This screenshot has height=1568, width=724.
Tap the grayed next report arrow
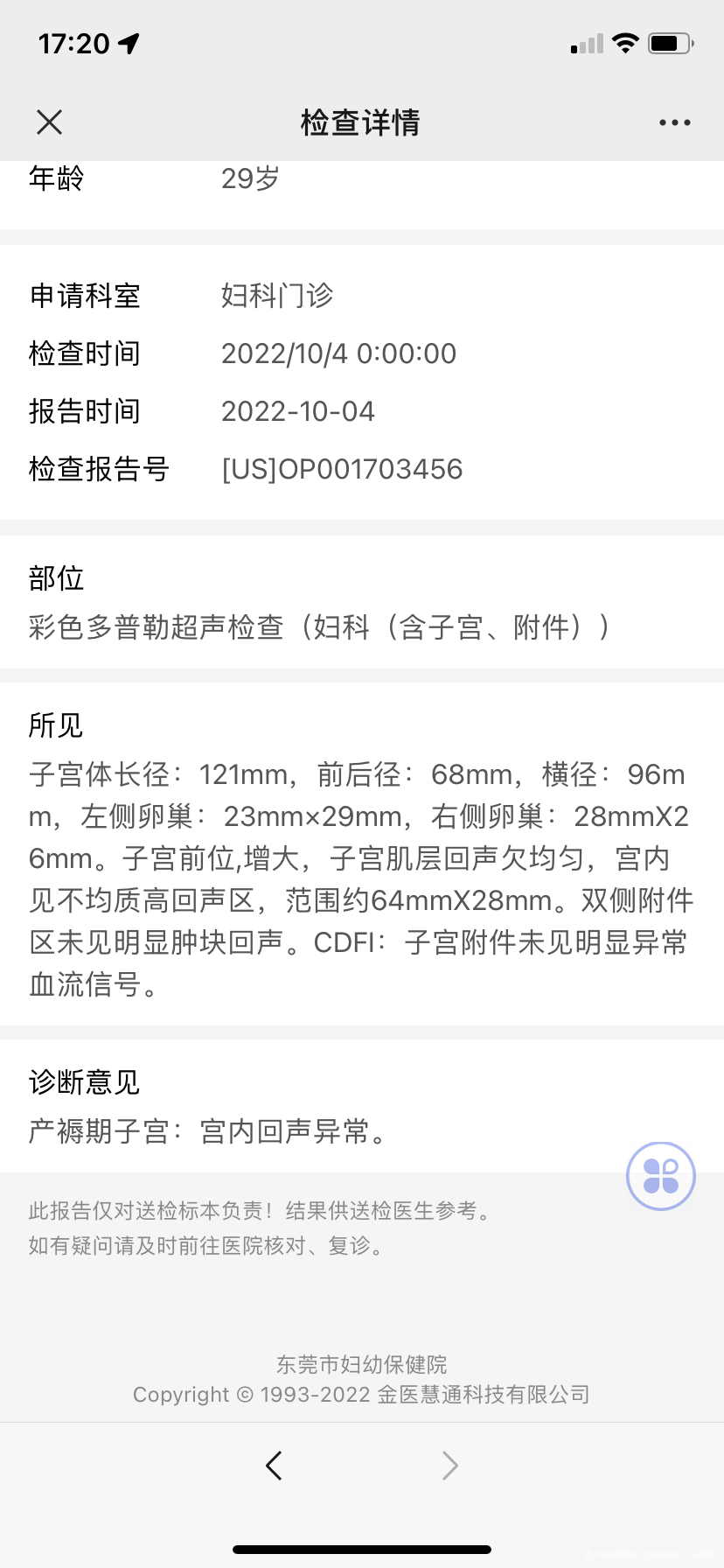449,1465
